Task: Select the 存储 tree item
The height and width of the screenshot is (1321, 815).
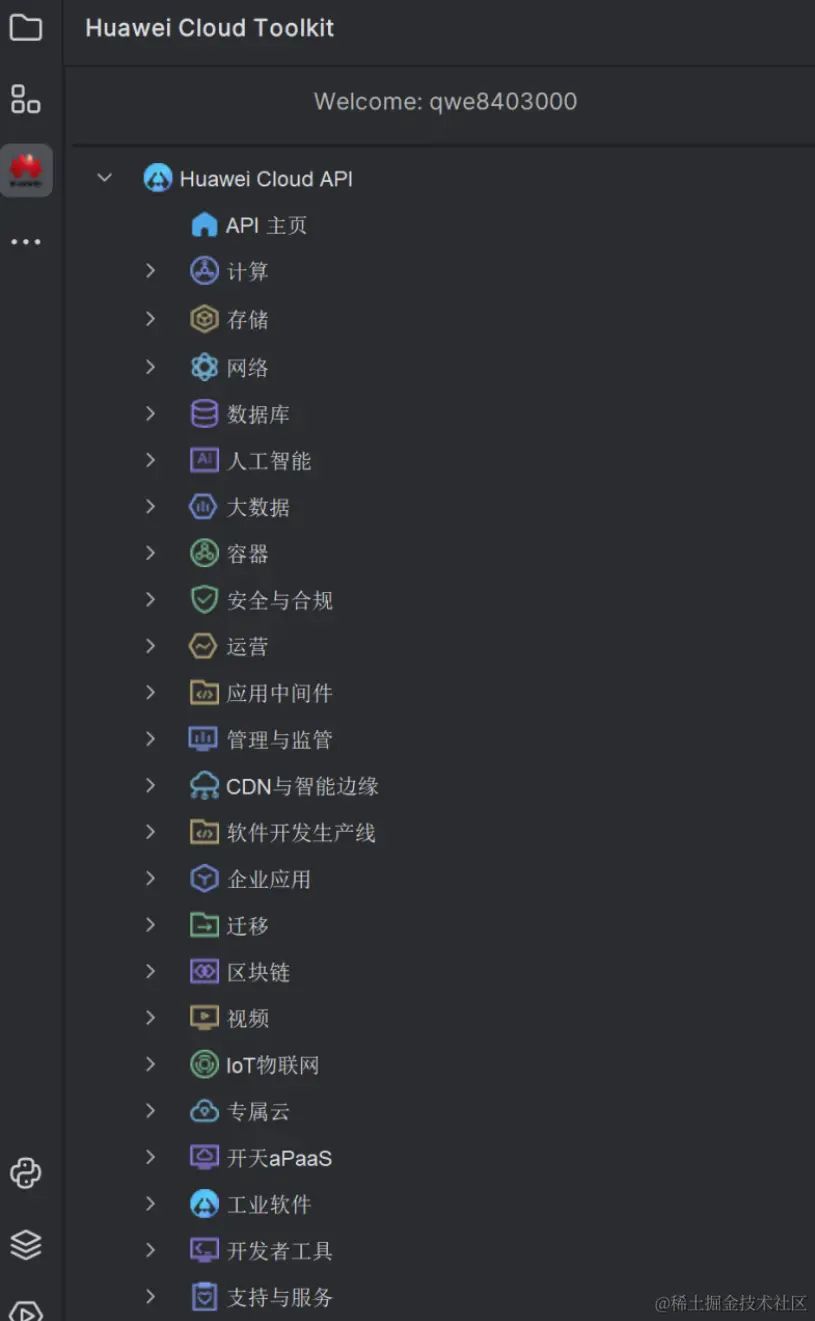Action: (x=248, y=320)
